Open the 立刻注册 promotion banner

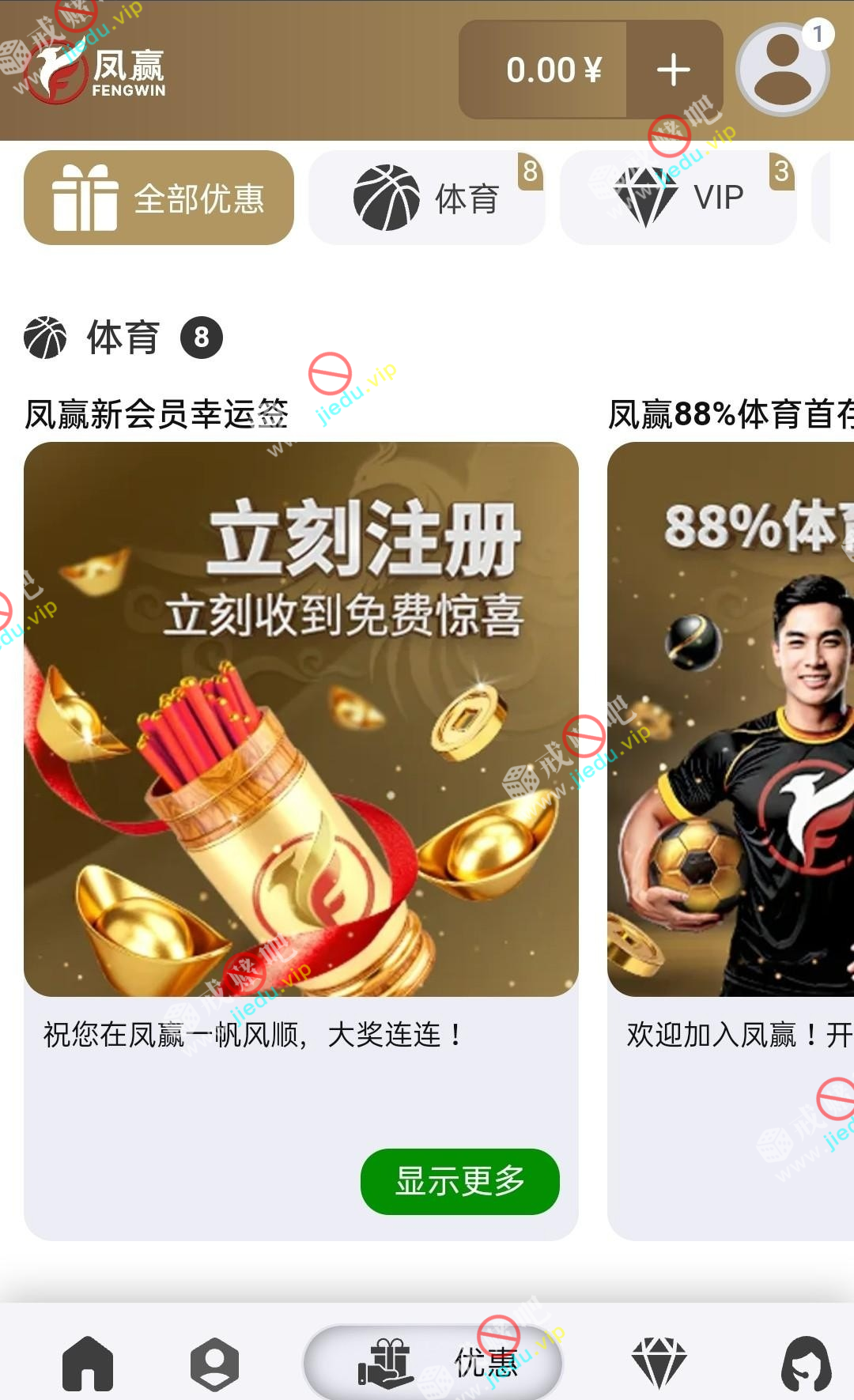(301, 719)
